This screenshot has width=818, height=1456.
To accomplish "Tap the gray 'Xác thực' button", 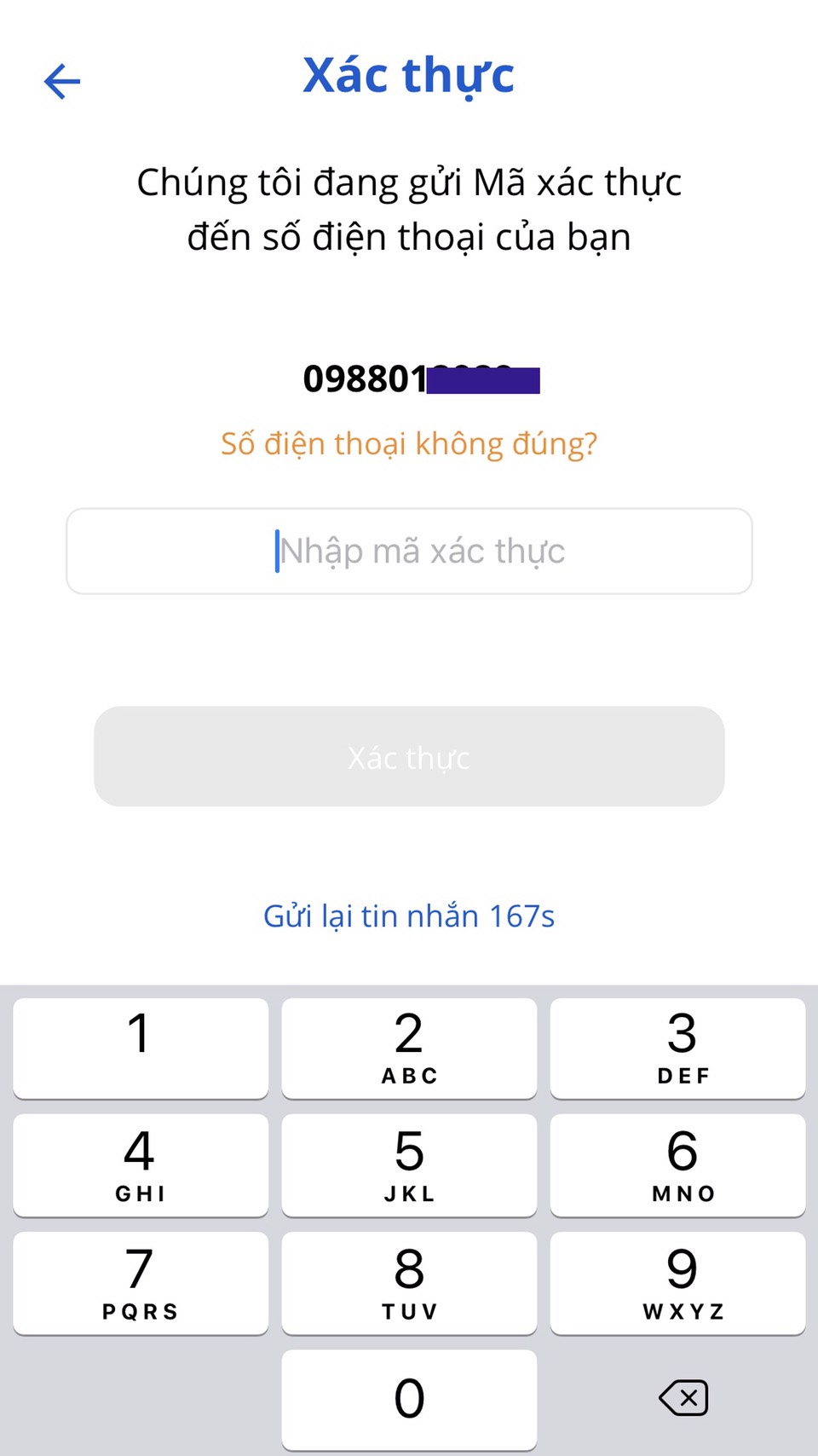I will tap(409, 756).
